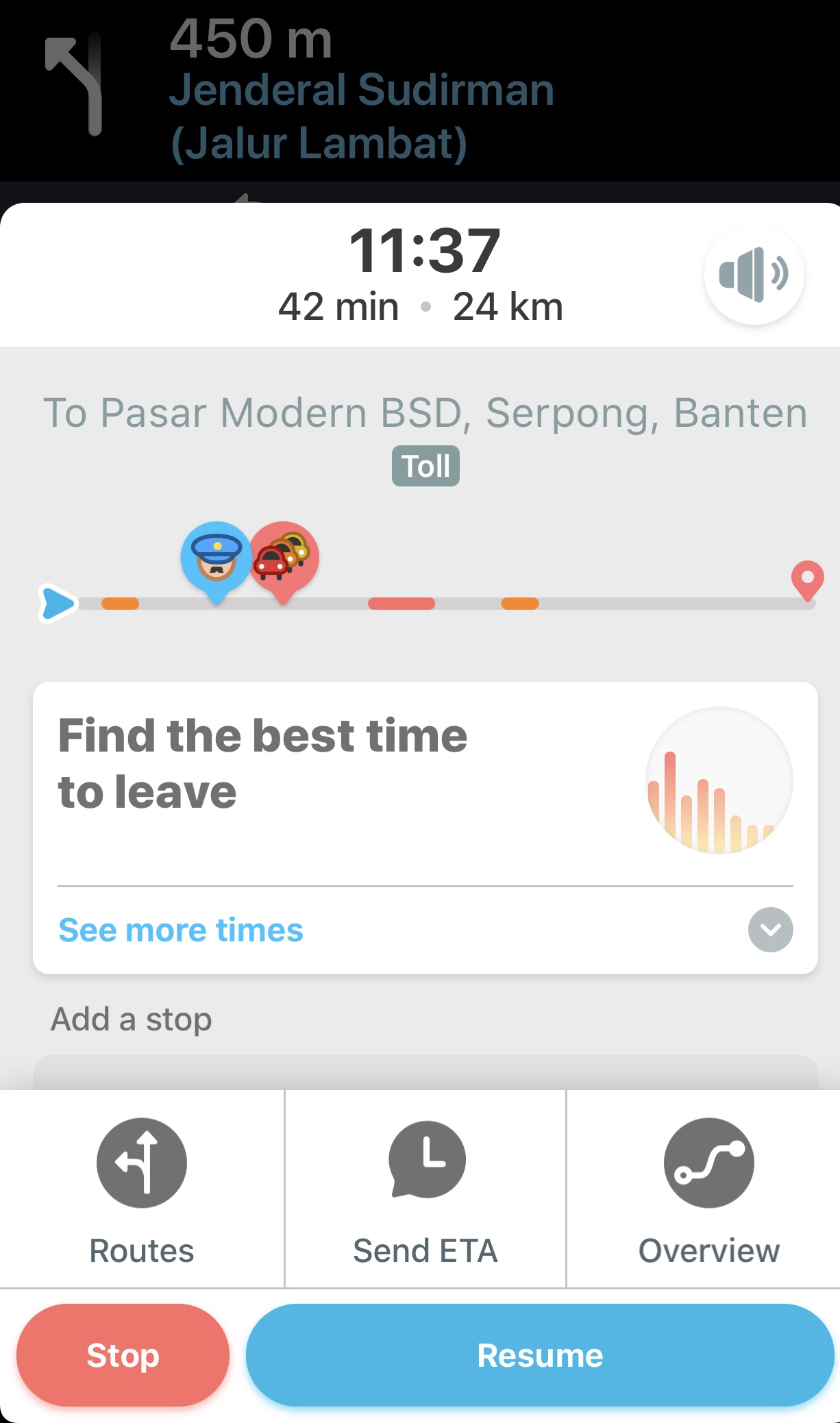Resume the navigation
Screen dimensions: 840x1423
coord(540,1355)
